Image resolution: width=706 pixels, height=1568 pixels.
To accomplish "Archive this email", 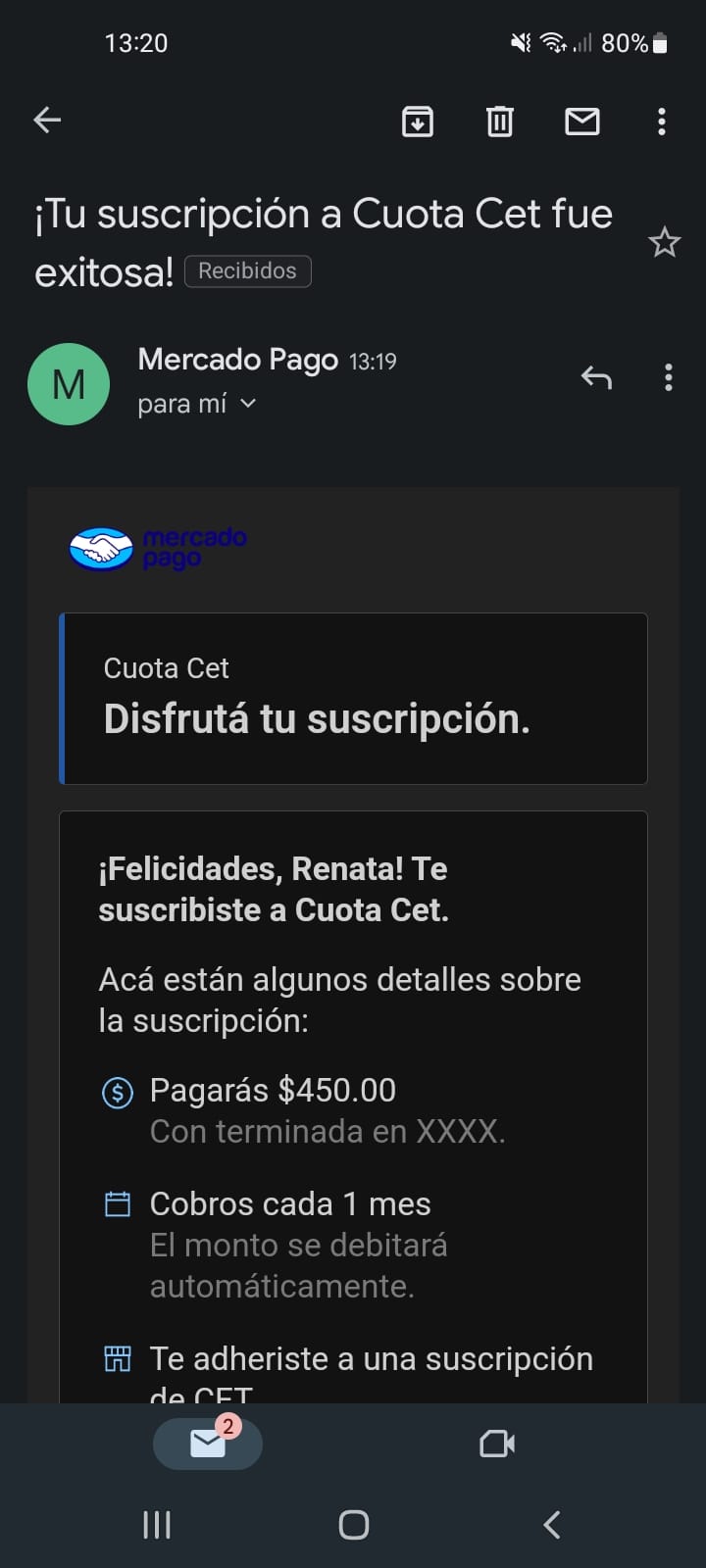I will [418, 122].
